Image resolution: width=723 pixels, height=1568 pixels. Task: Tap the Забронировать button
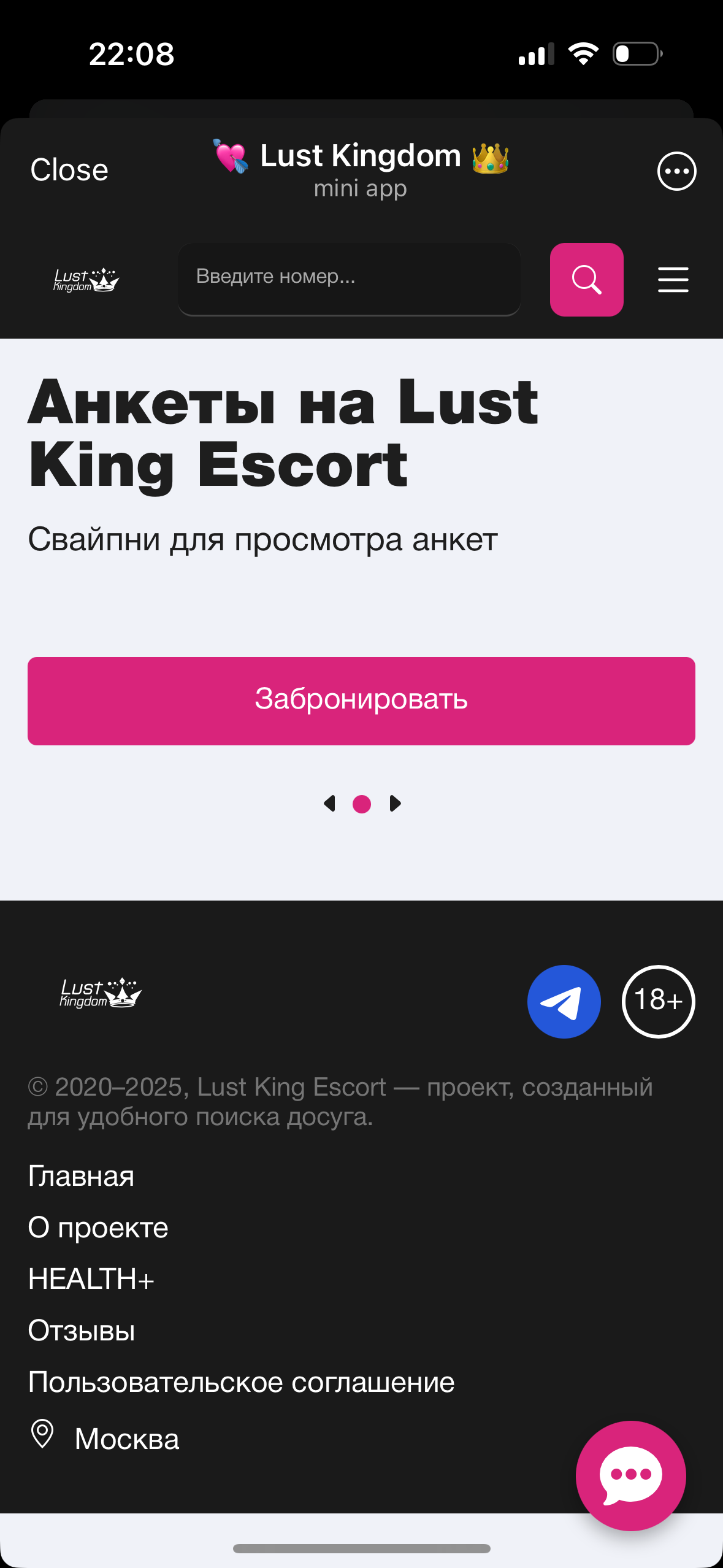point(361,701)
